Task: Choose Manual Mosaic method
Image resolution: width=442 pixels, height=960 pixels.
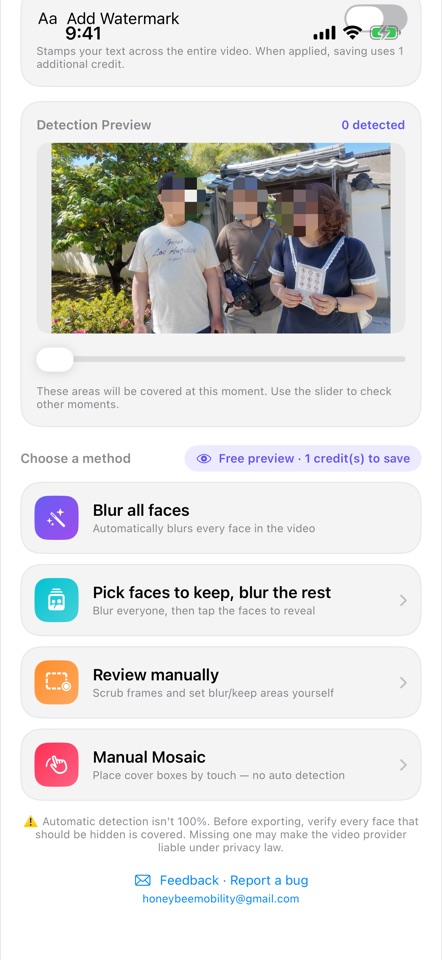Action: pos(220,765)
